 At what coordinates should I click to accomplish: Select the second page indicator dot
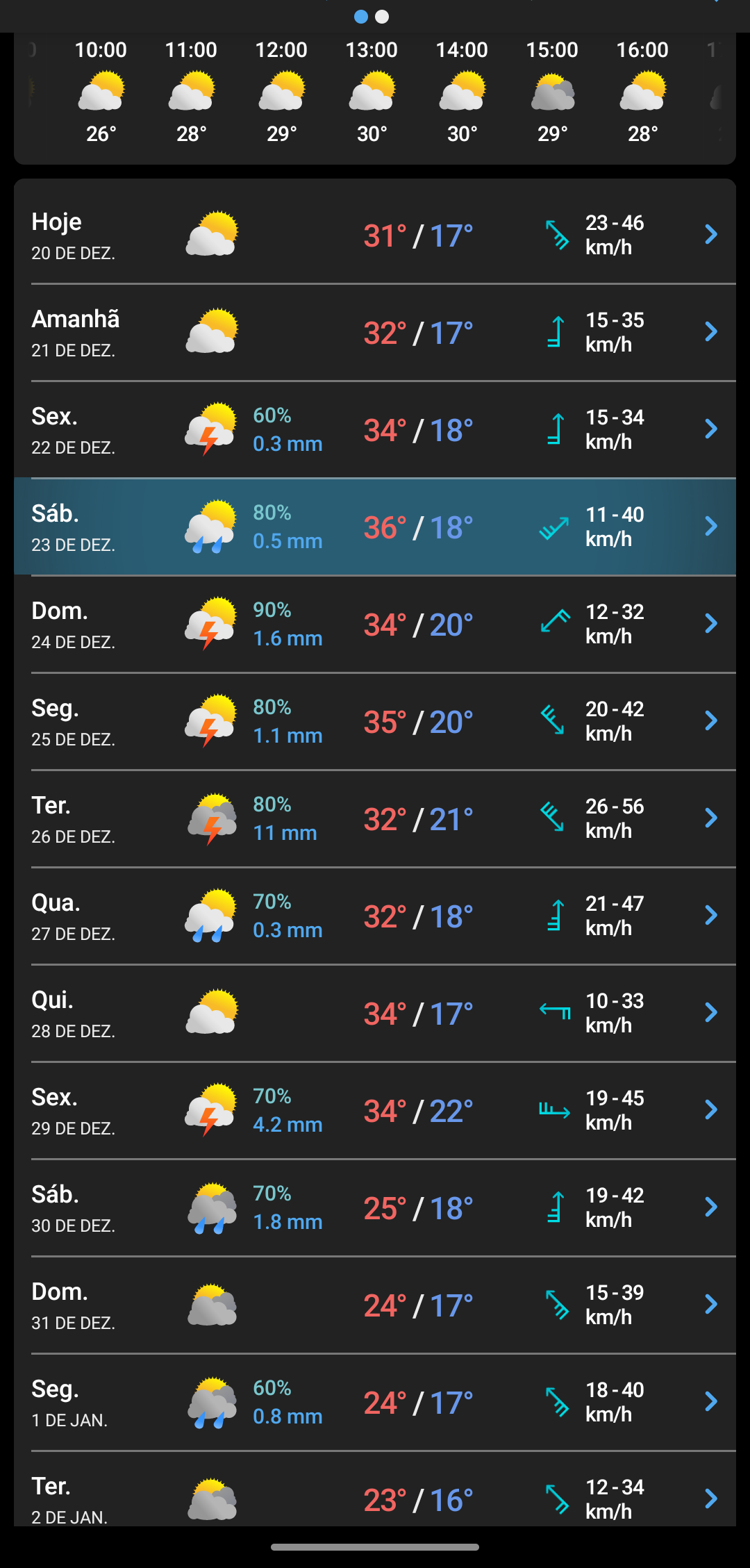[382, 17]
